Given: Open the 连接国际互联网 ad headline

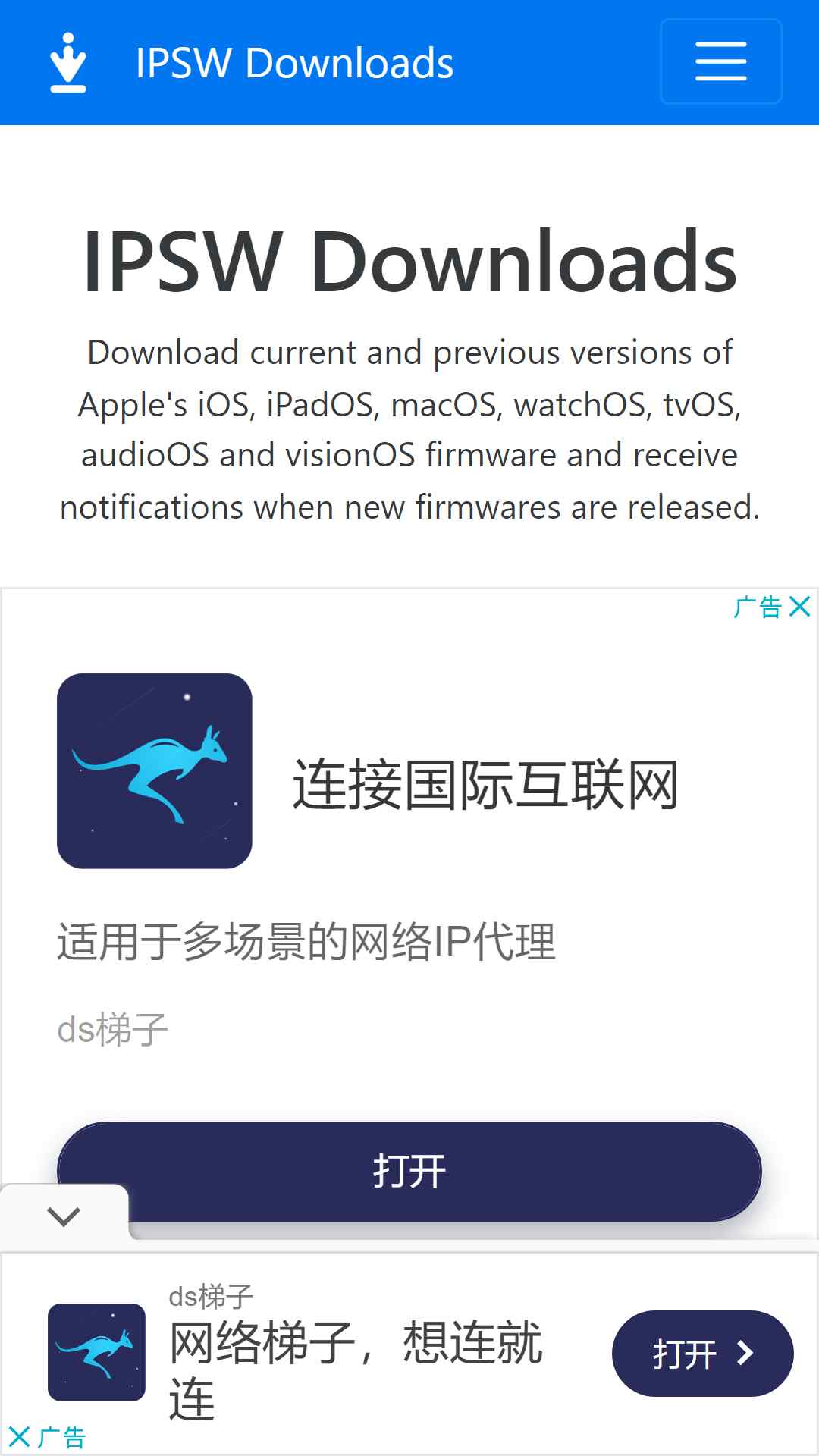Looking at the screenshot, I should (x=485, y=785).
